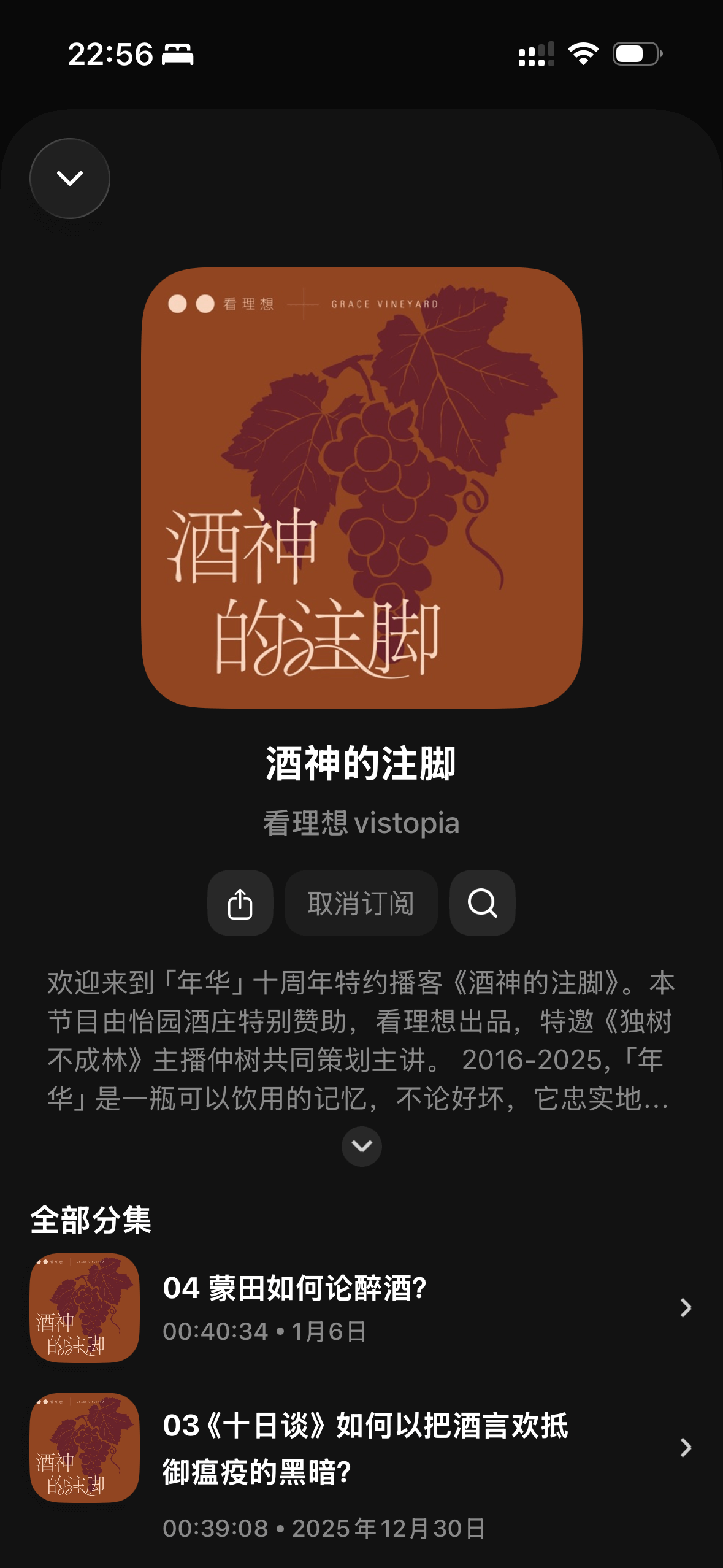This screenshot has height=1568, width=723.
Task: Share the podcast 酒神的注脚
Action: (x=240, y=903)
